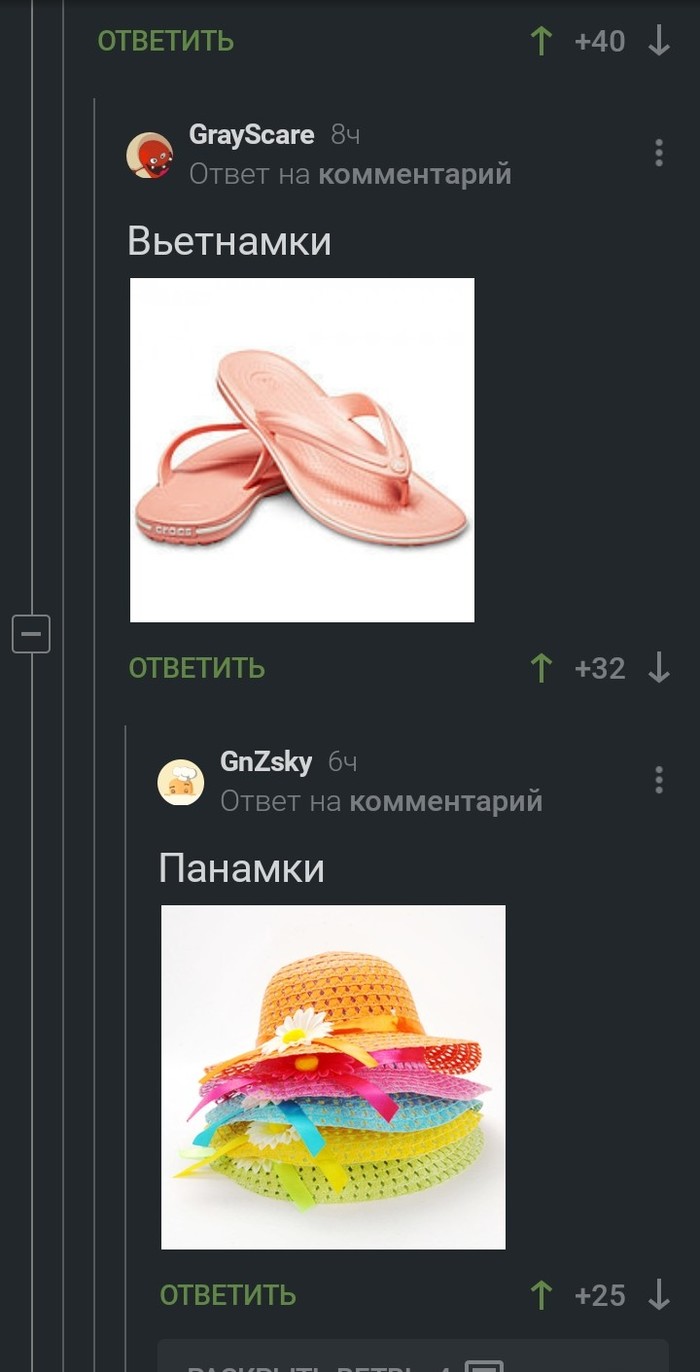Image resolution: width=700 pixels, height=1372 pixels.
Task: Open GnZsky's user profile
Action: [266, 762]
